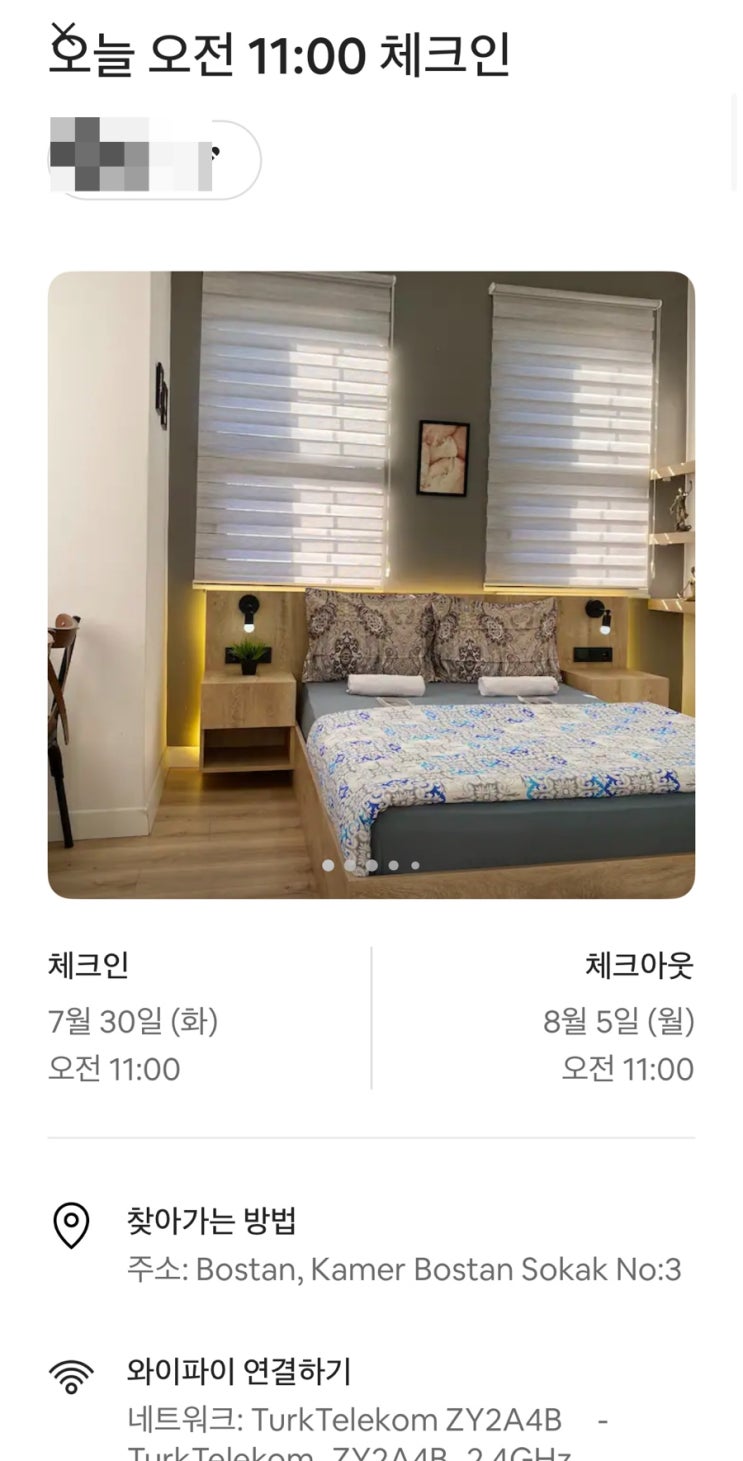743x1461 pixels.
Task: Tap the blurred host chip below the title
Action: pyautogui.click(x=155, y=159)
